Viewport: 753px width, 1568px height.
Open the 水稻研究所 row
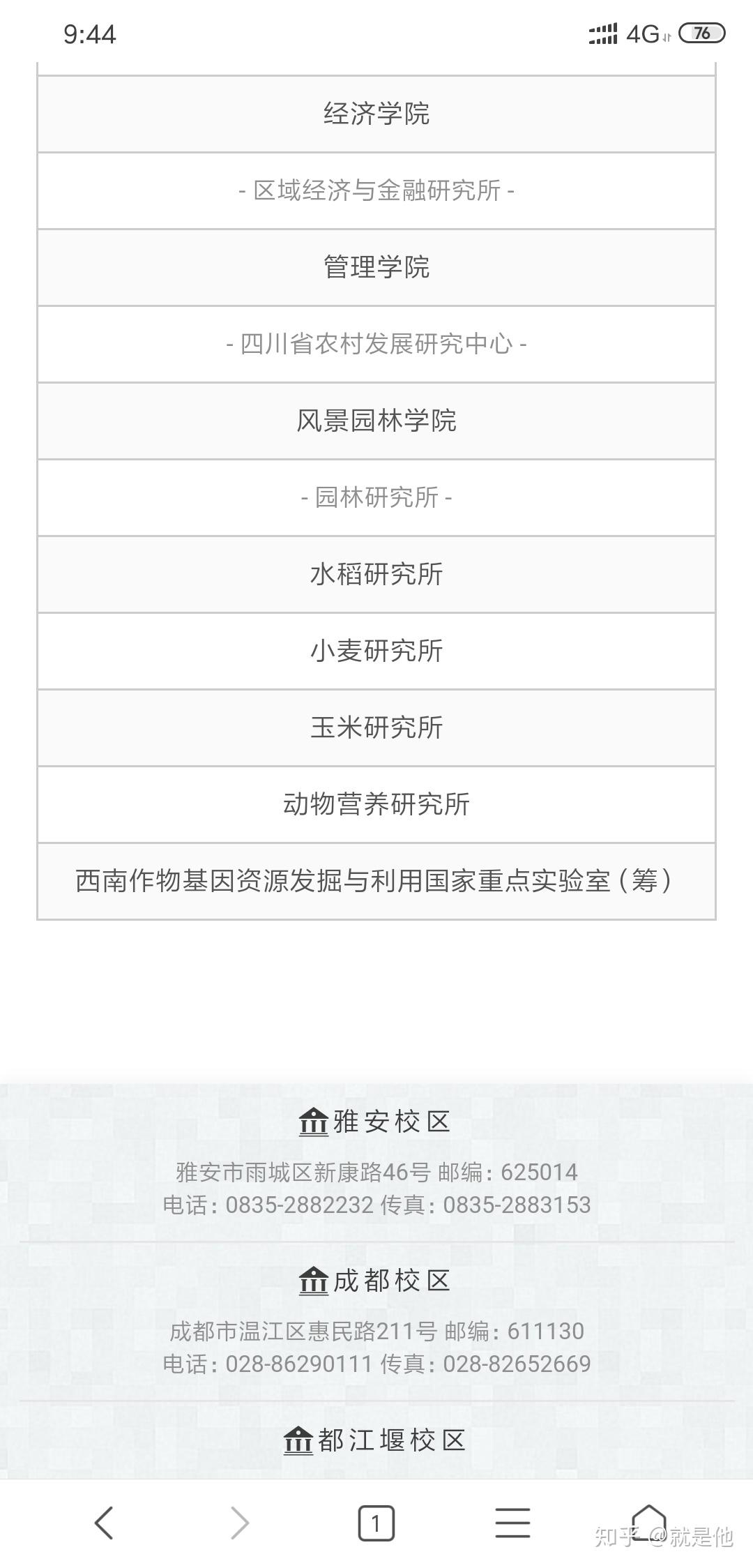click(376, 574)
